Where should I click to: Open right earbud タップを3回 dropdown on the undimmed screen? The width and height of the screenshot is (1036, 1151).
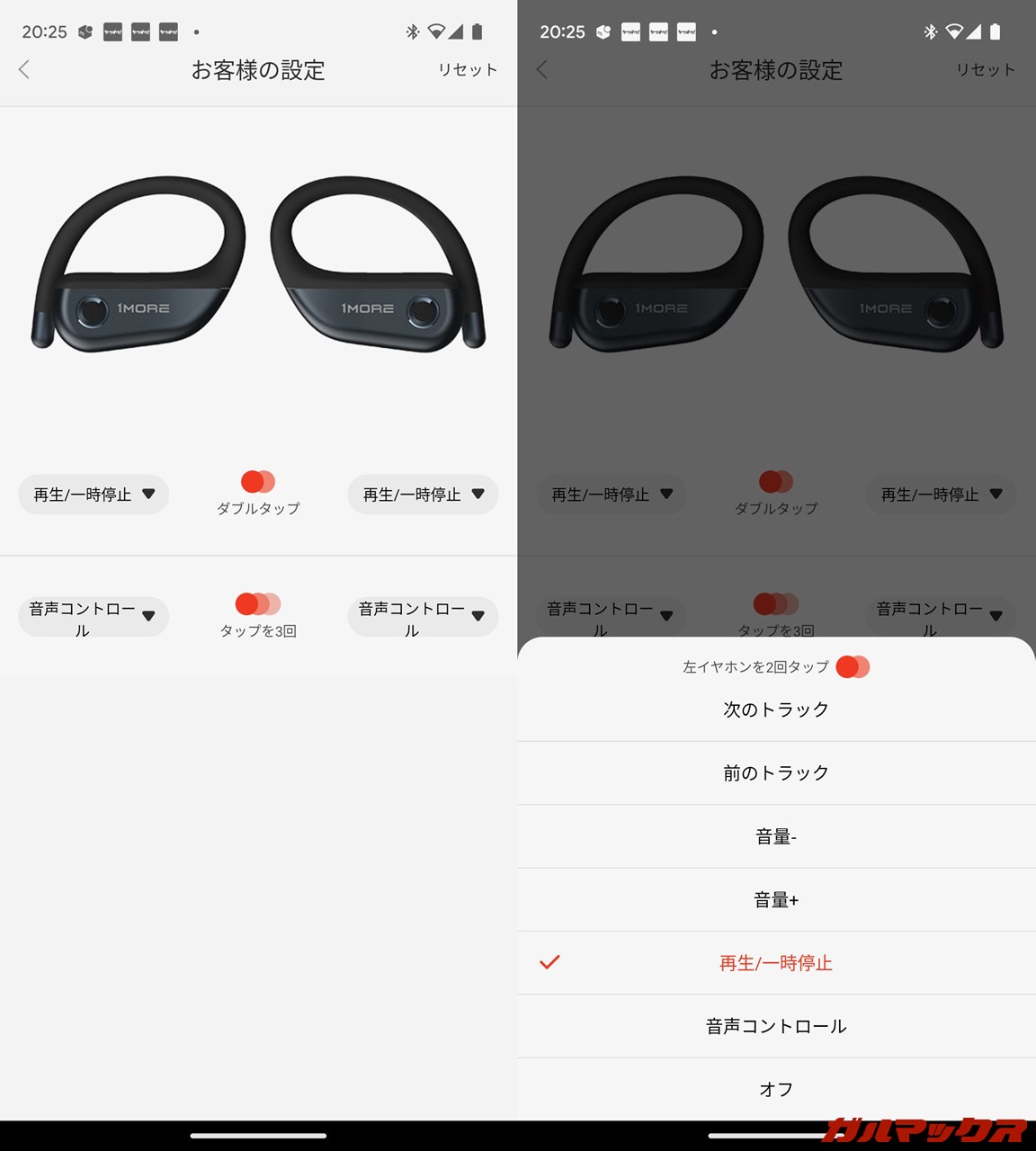coord(423,618)
